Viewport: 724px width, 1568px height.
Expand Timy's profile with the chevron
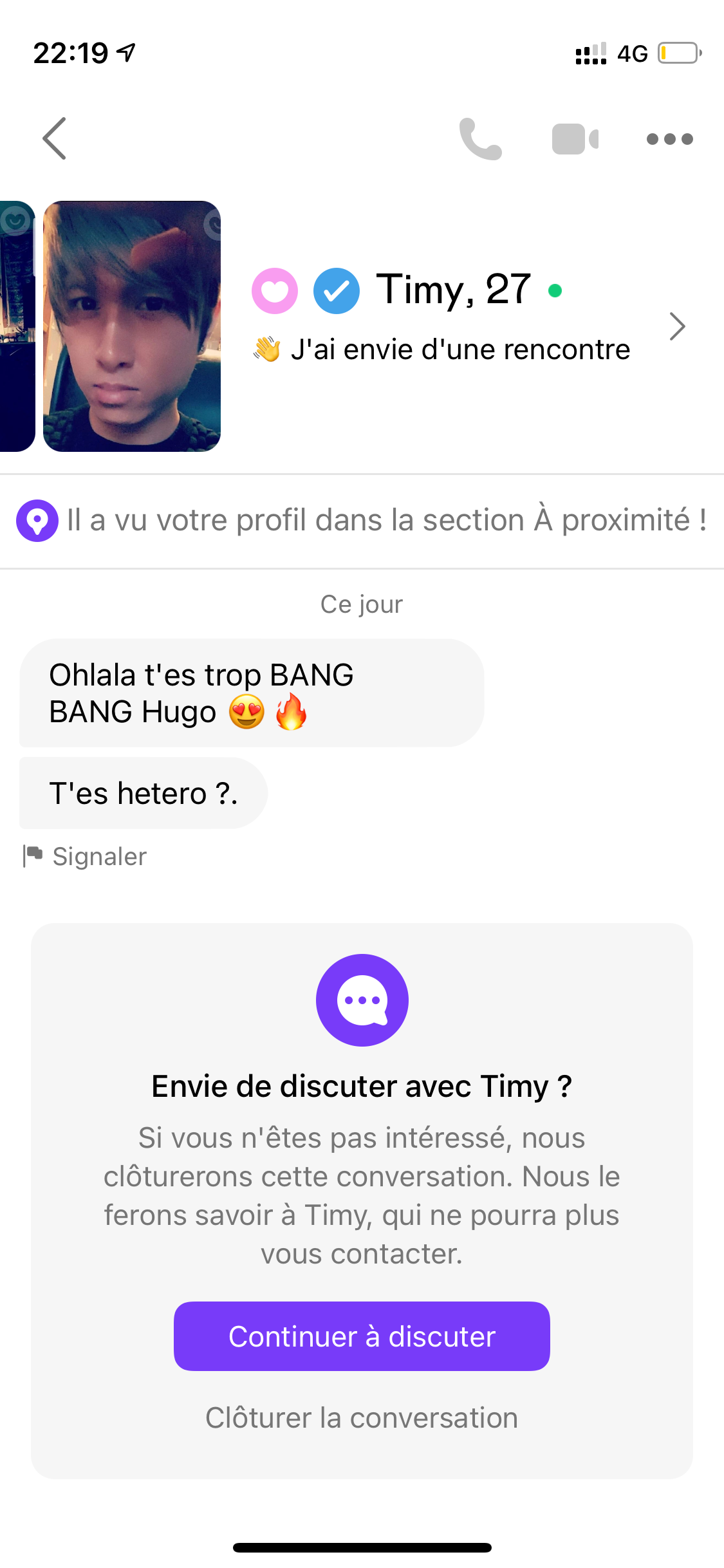[677, 326]
